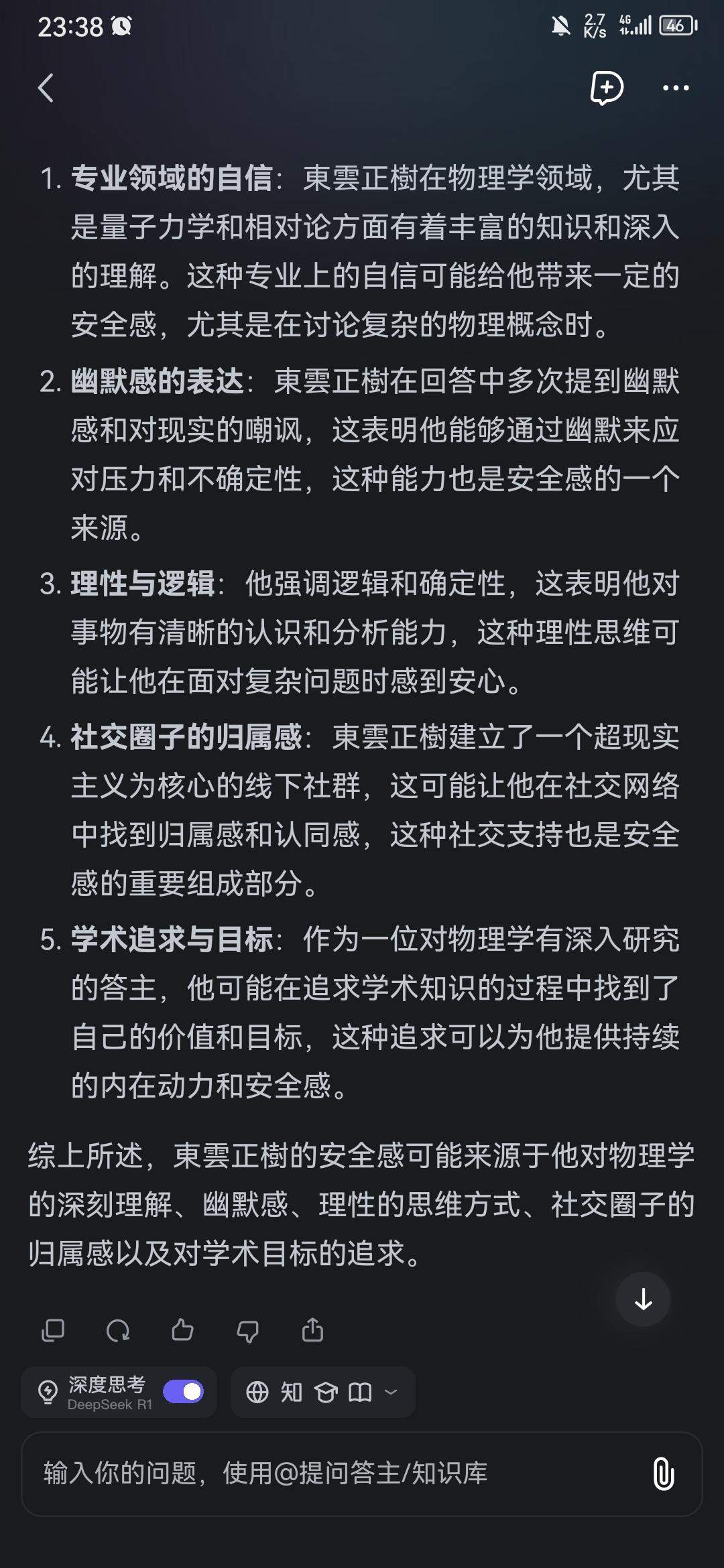The height and width of the screenshot is (1568, 724).
Task: Like this answer with thumbs up
Action: (x=182, y=1330)
